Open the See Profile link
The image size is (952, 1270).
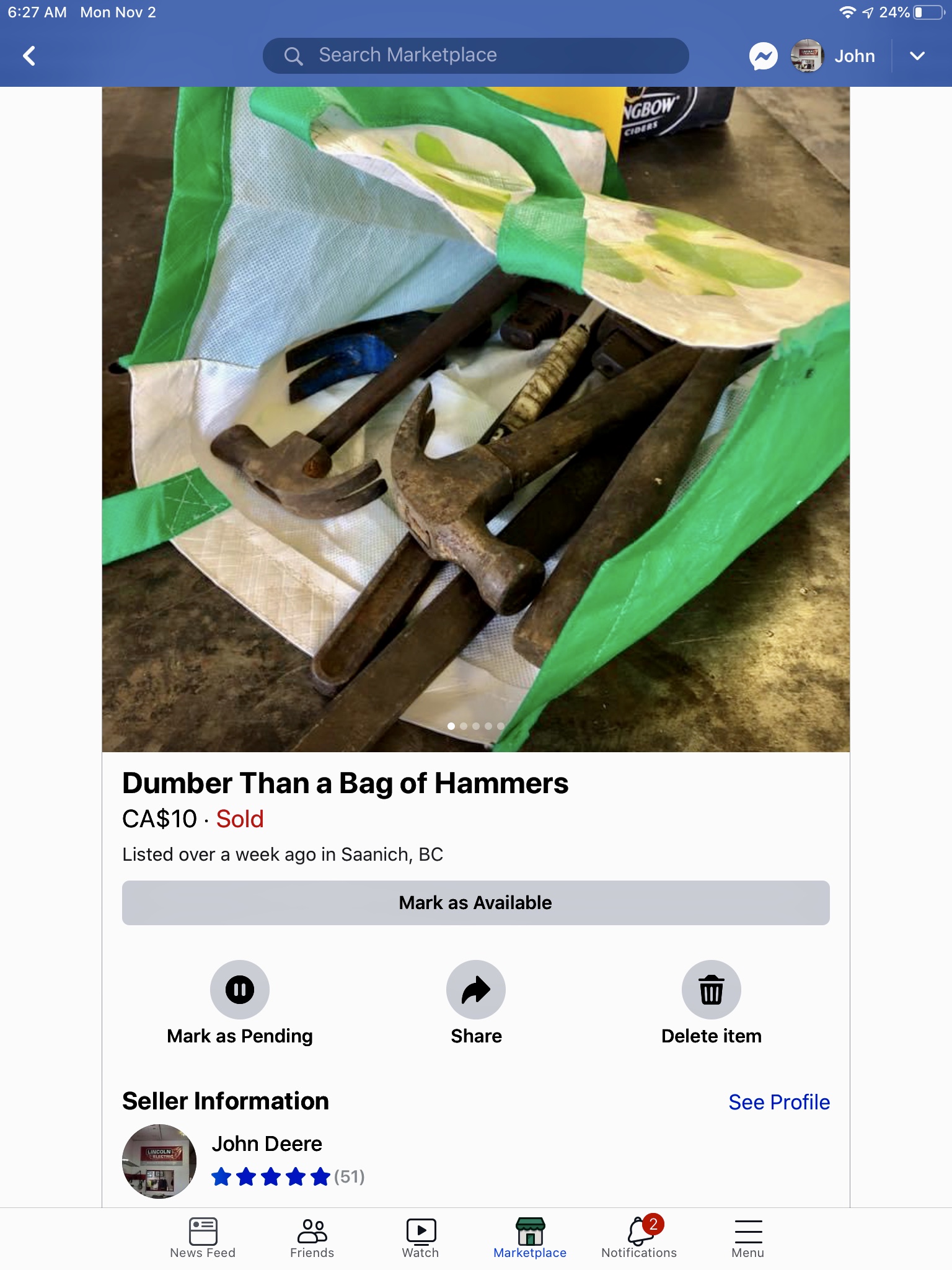click(778, 1102)
